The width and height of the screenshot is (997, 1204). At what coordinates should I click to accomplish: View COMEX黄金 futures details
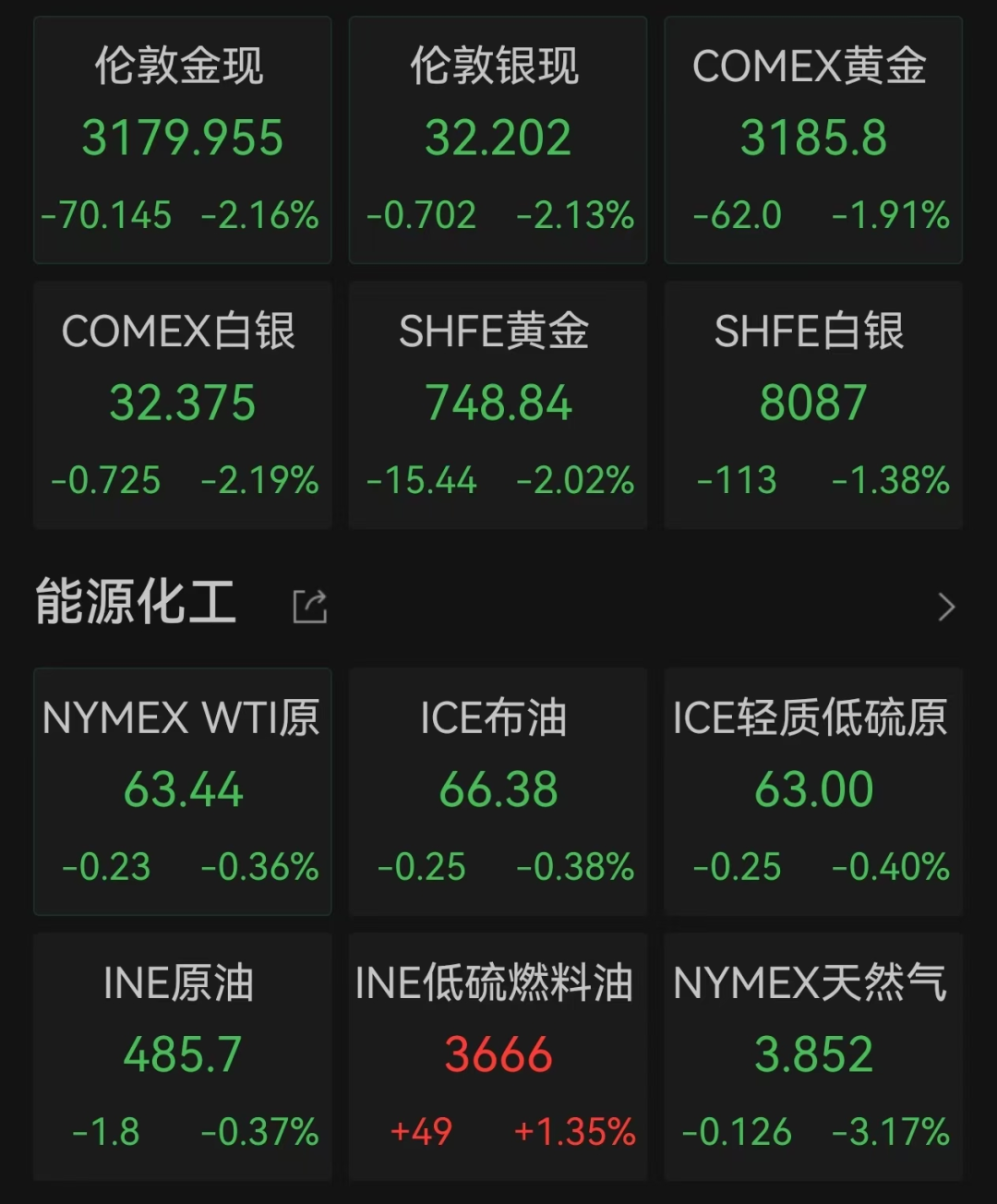[813, 139]
